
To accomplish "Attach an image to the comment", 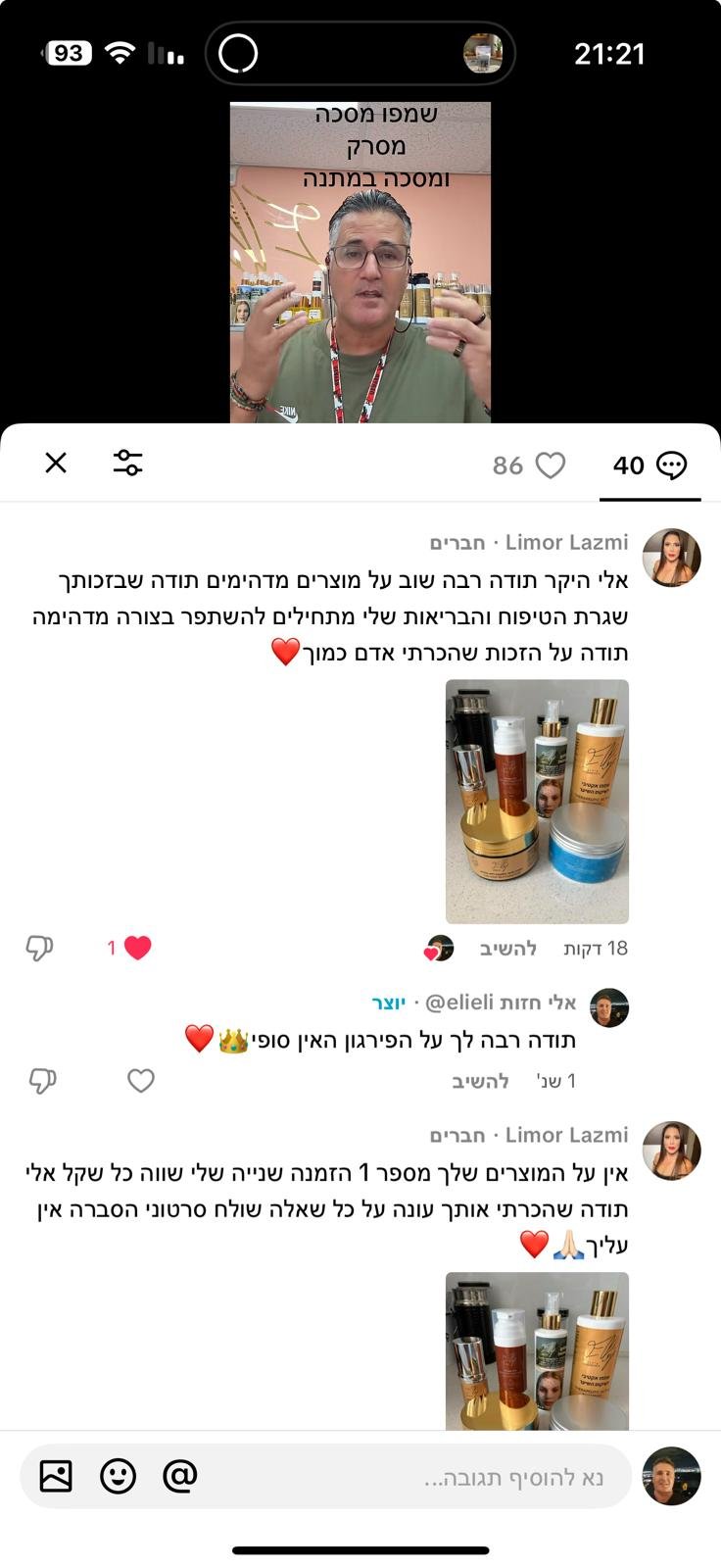I will click(x=56, y=1475).
